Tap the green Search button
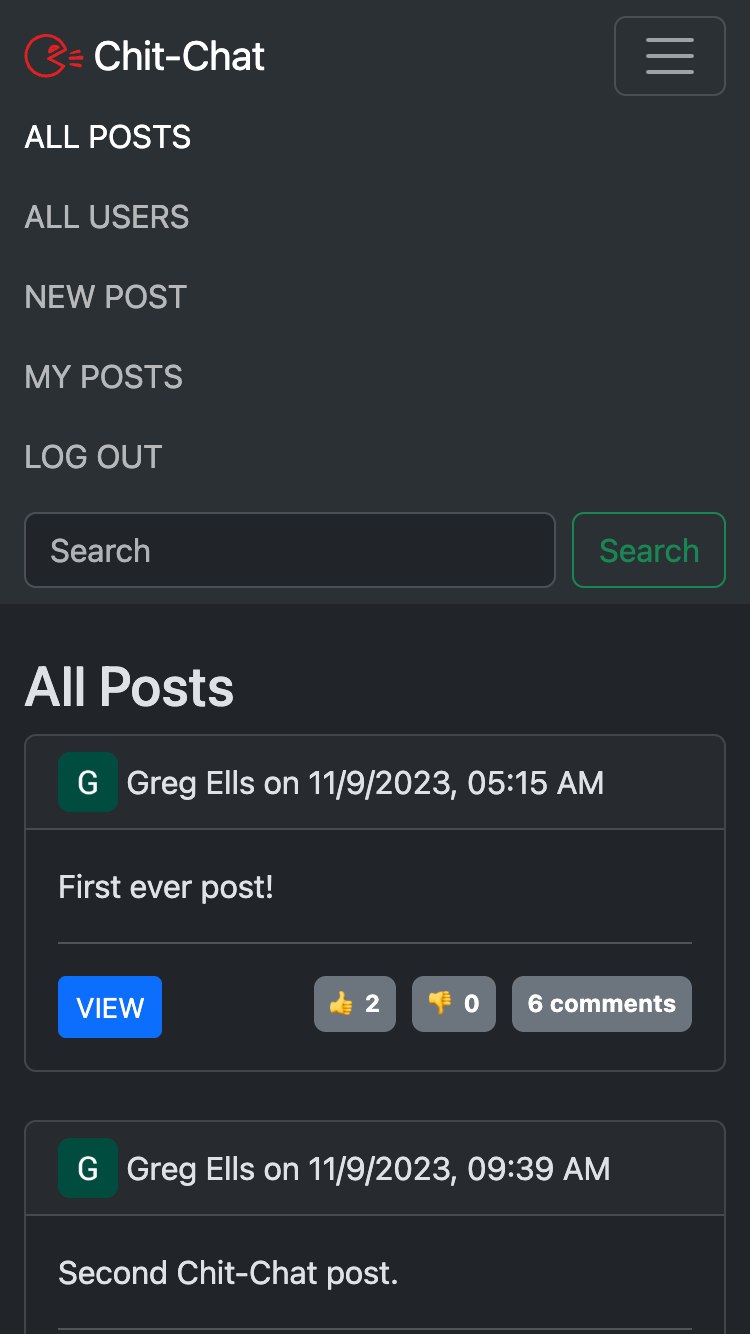 [649, 550]
